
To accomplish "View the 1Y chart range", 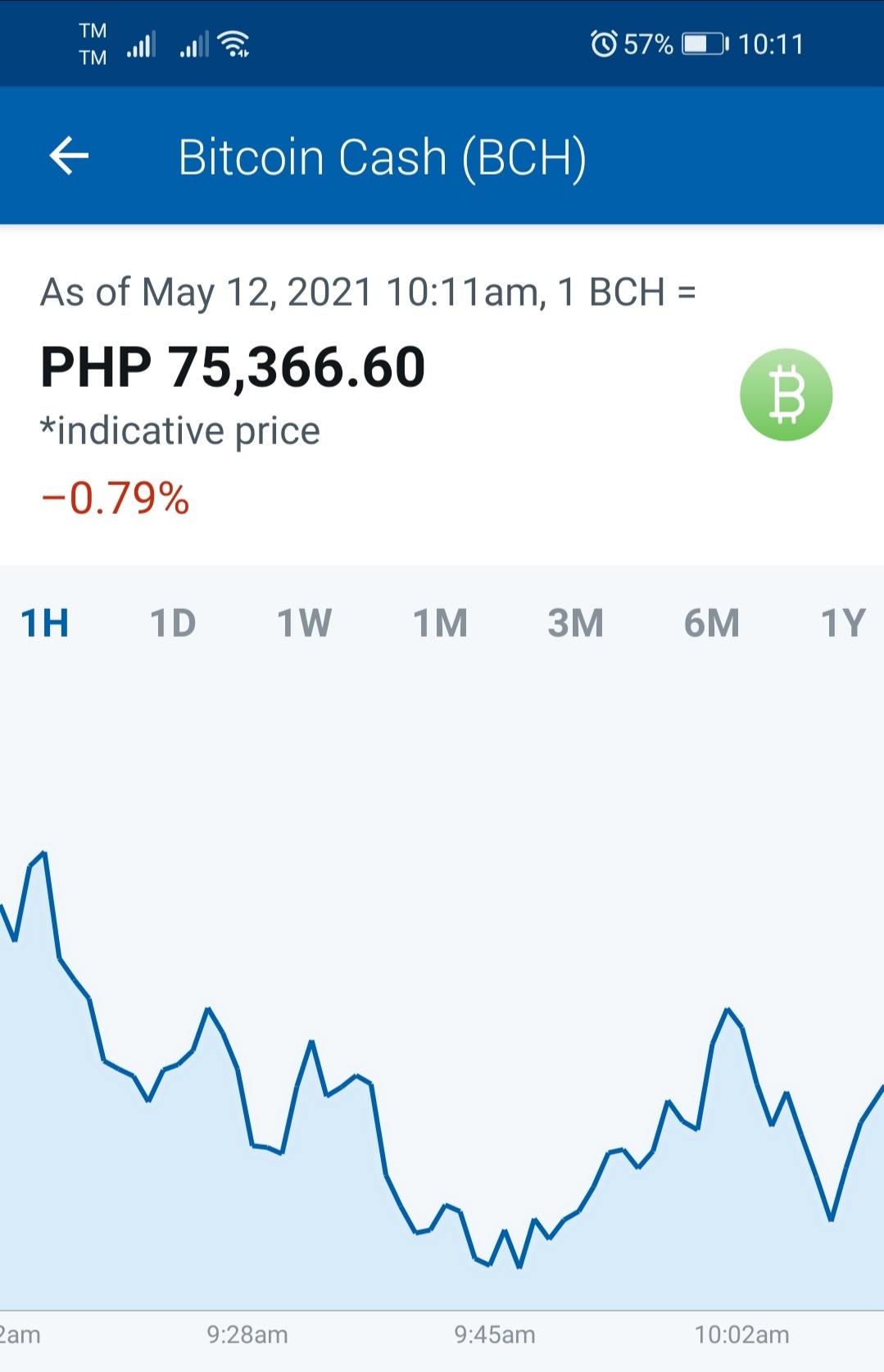I will [x=844, y=623].
